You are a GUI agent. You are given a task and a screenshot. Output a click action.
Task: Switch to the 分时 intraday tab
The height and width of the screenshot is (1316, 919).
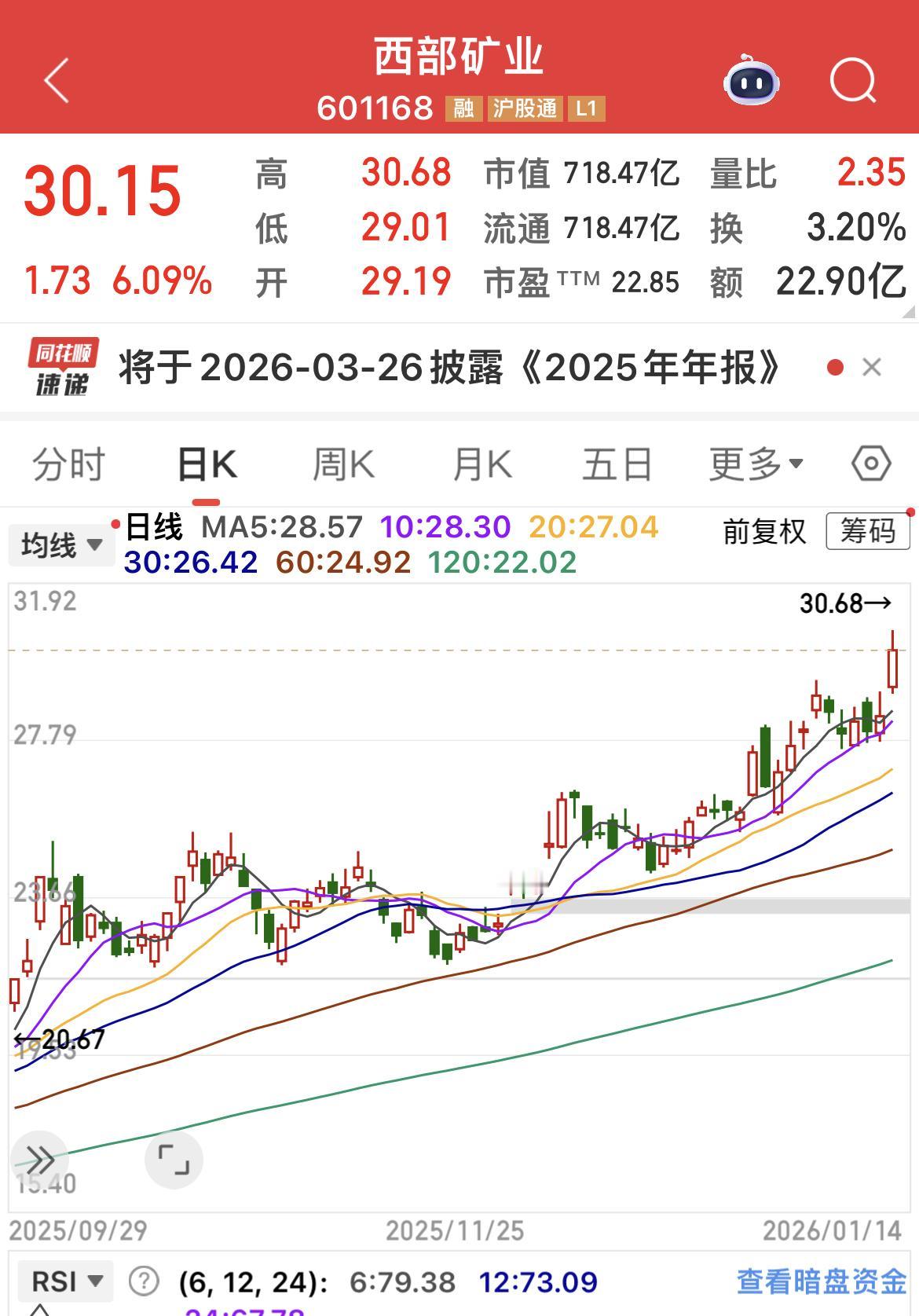pos(69,464)
